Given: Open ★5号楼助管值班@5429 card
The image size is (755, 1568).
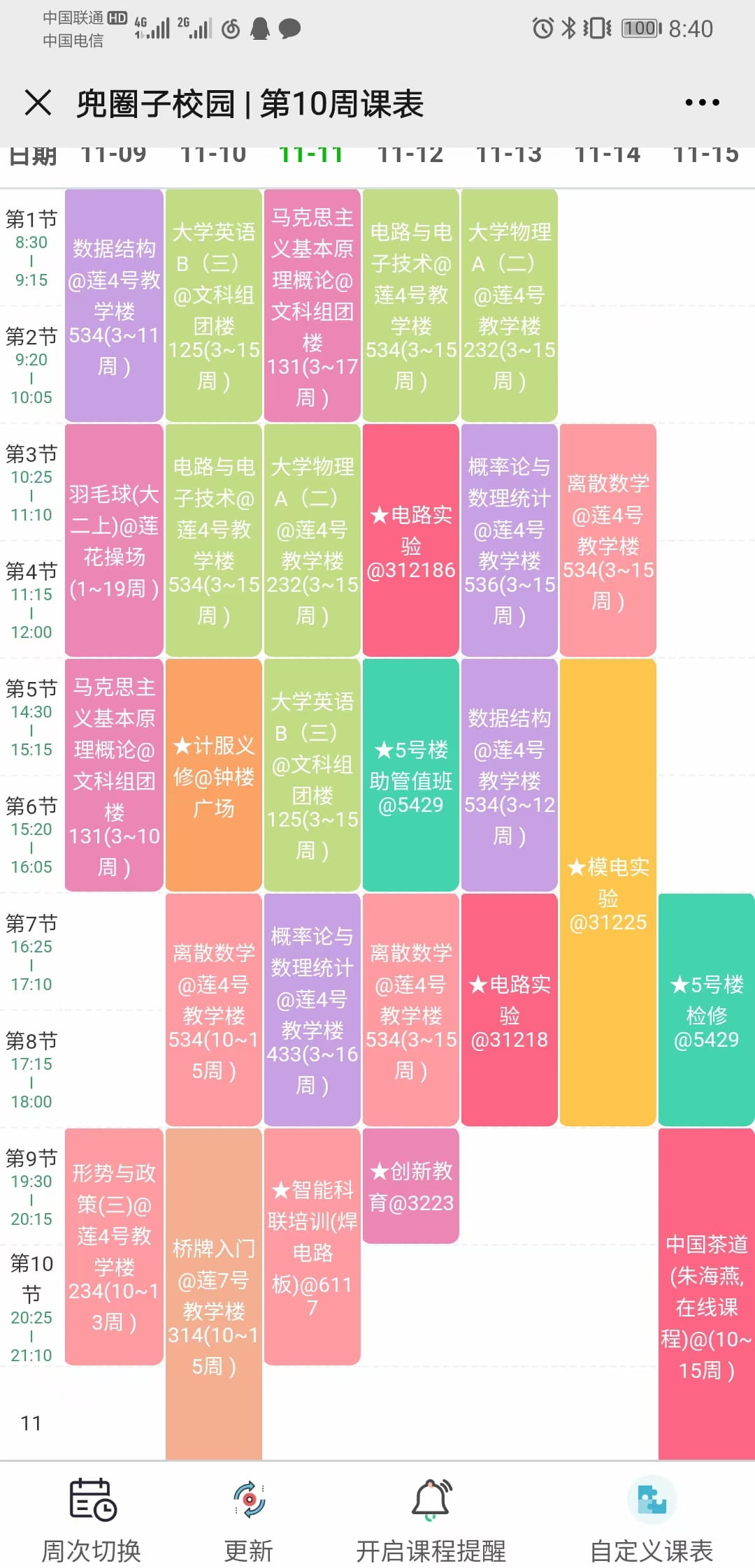Looking at the screenshot, I should click(x=411, y=775).
